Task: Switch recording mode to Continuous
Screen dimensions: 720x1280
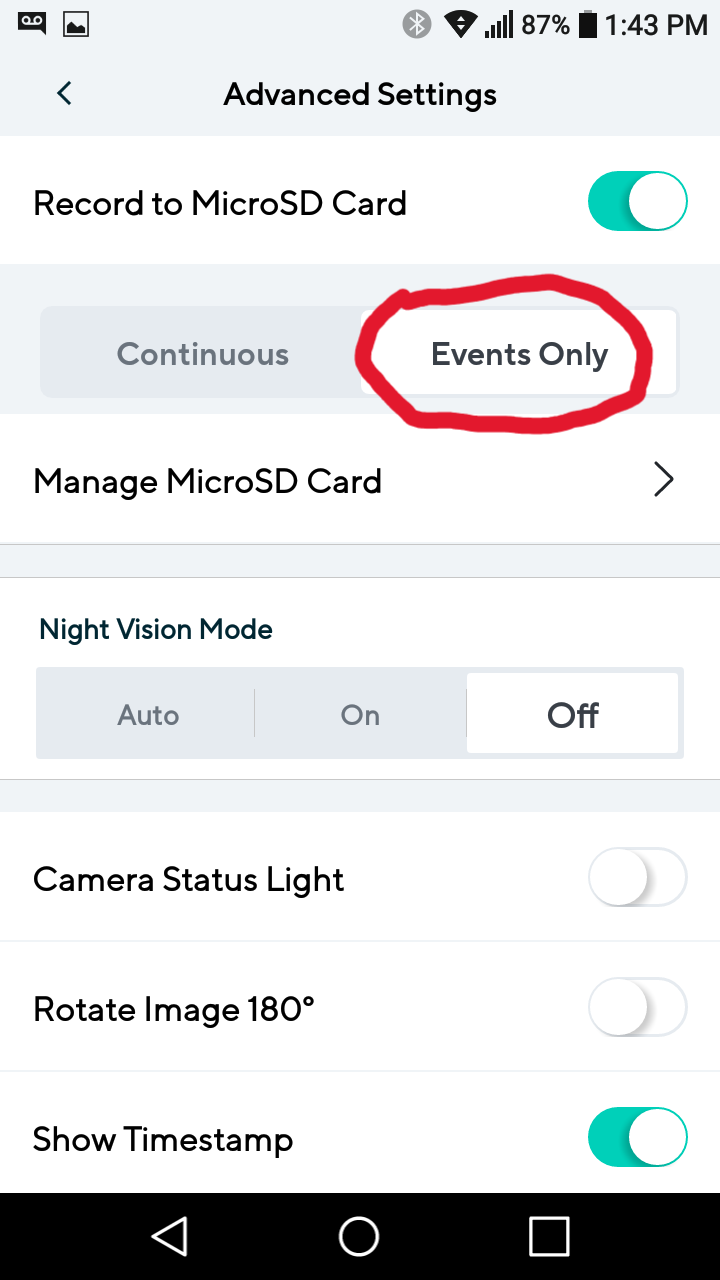Action: [x=202, y=355]
